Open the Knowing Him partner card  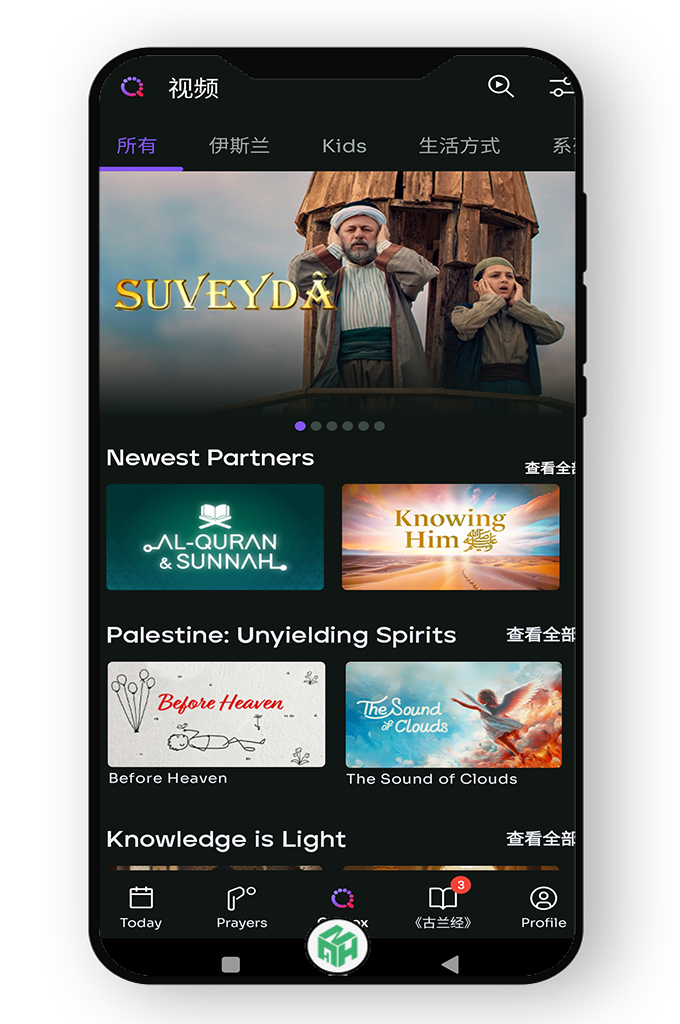tap(450, 537)
